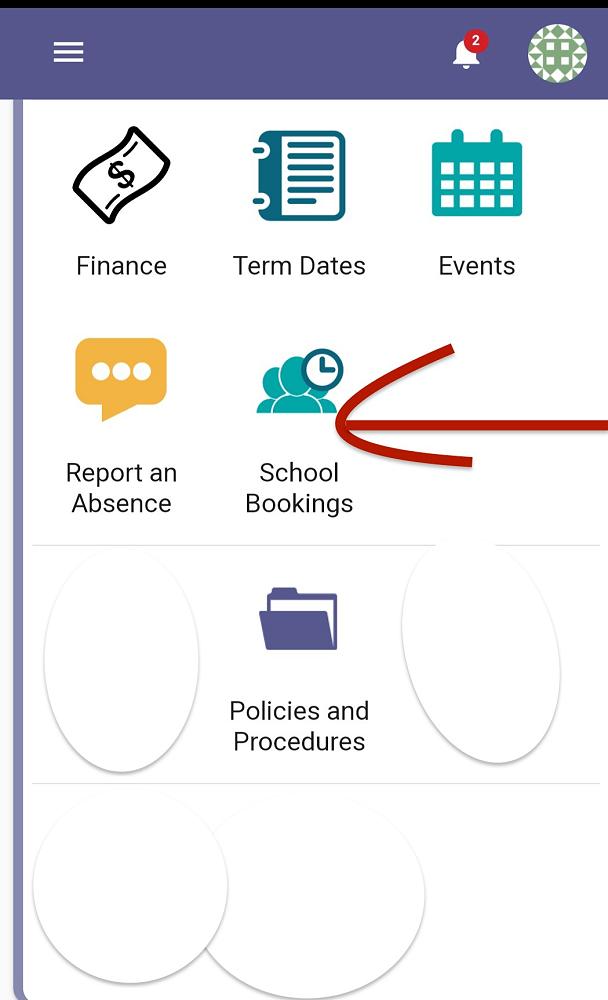
Task: View Term Dates
Action: [x=299, y=200]
